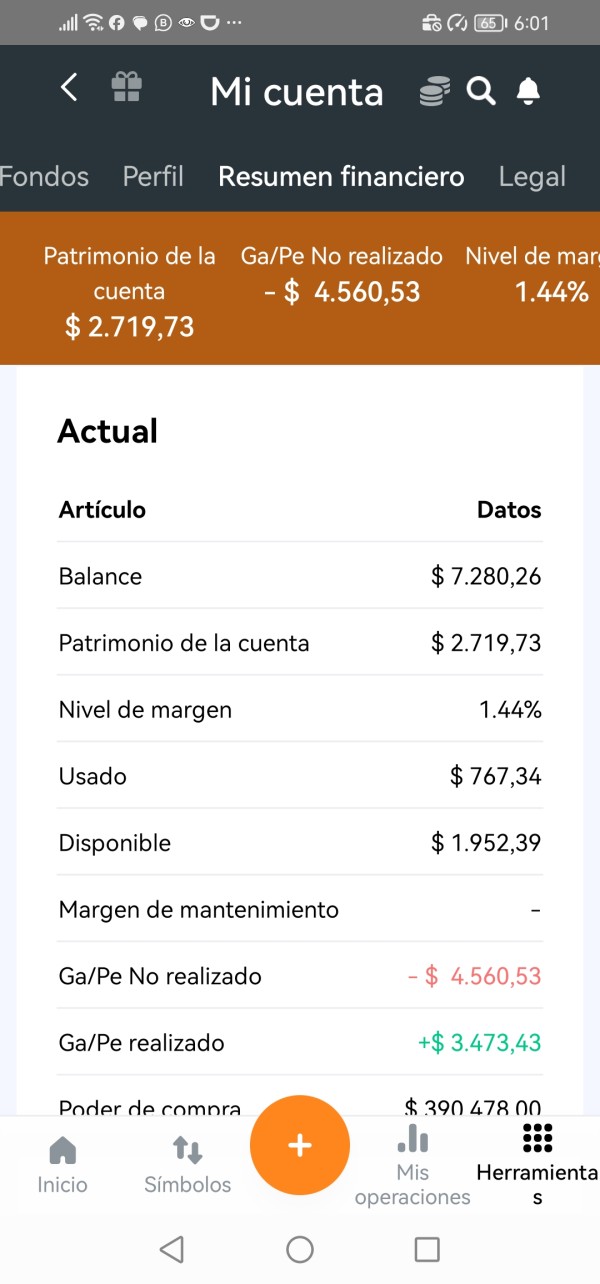Open the gift rewards icon
This screenshot has height=1284, width=600.
click(x=127, y=88)
